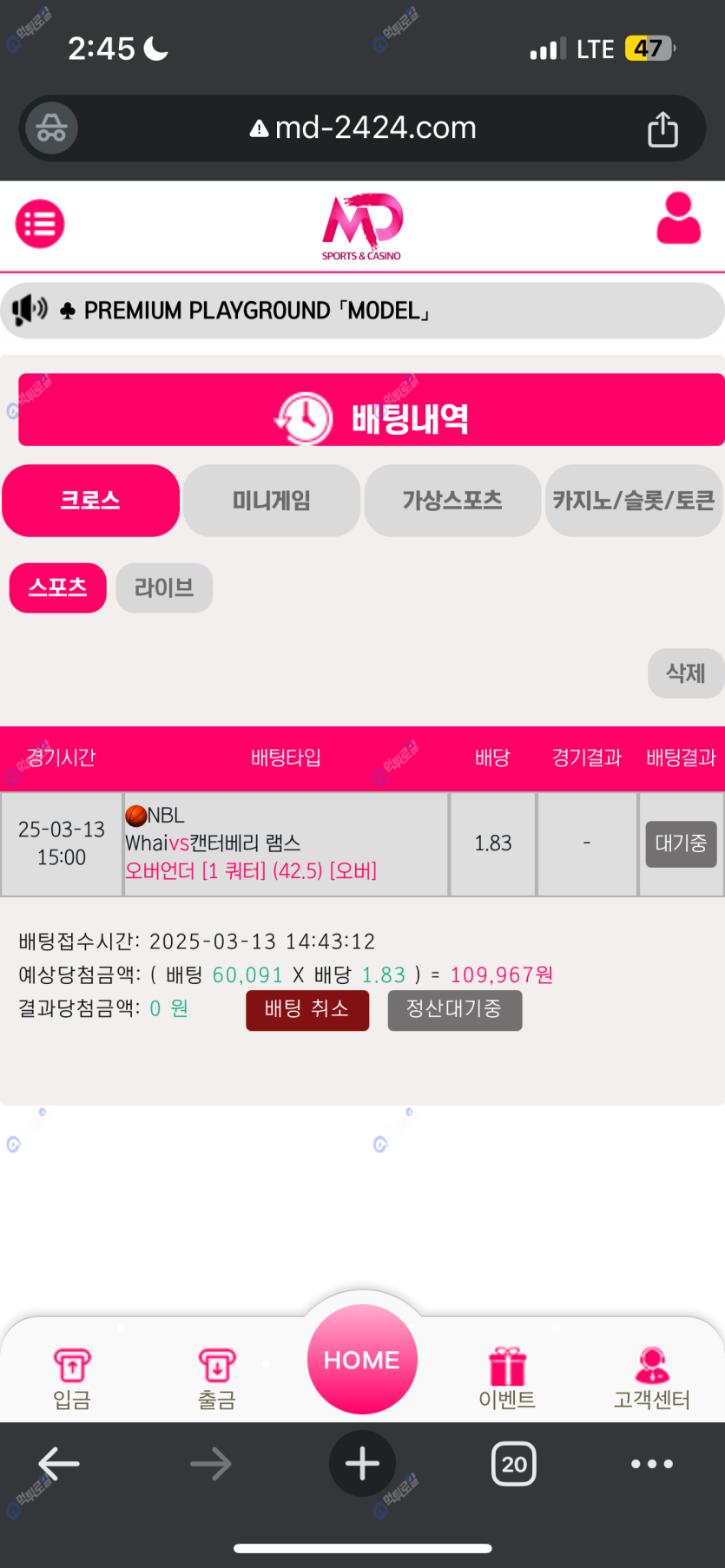Tap the 정산대기중 button
The height and width of the screenshot is (1568, 725).
[454, 1010]
